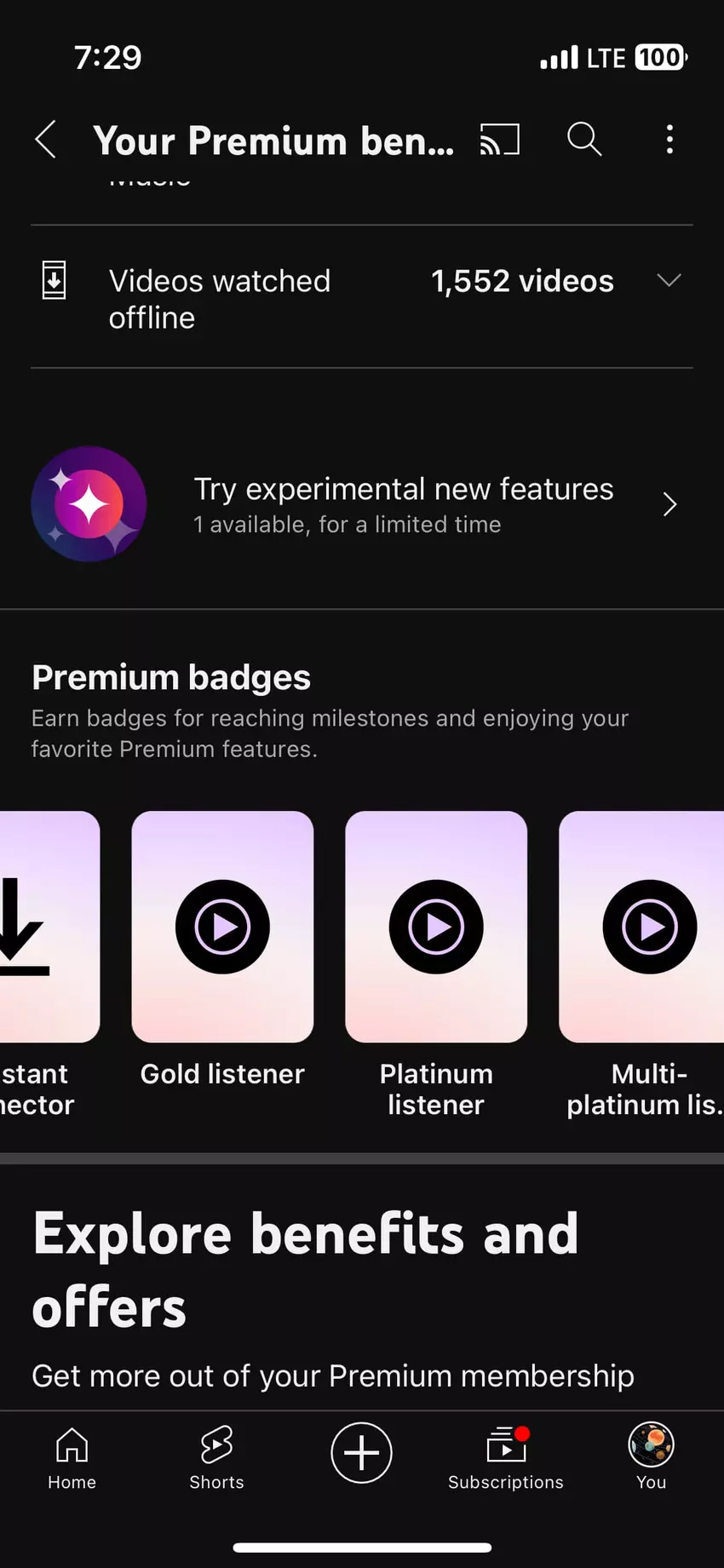Open the You profile tab
The width and height of the screenshot is (724, 1568).
(x=651, y=1457)
